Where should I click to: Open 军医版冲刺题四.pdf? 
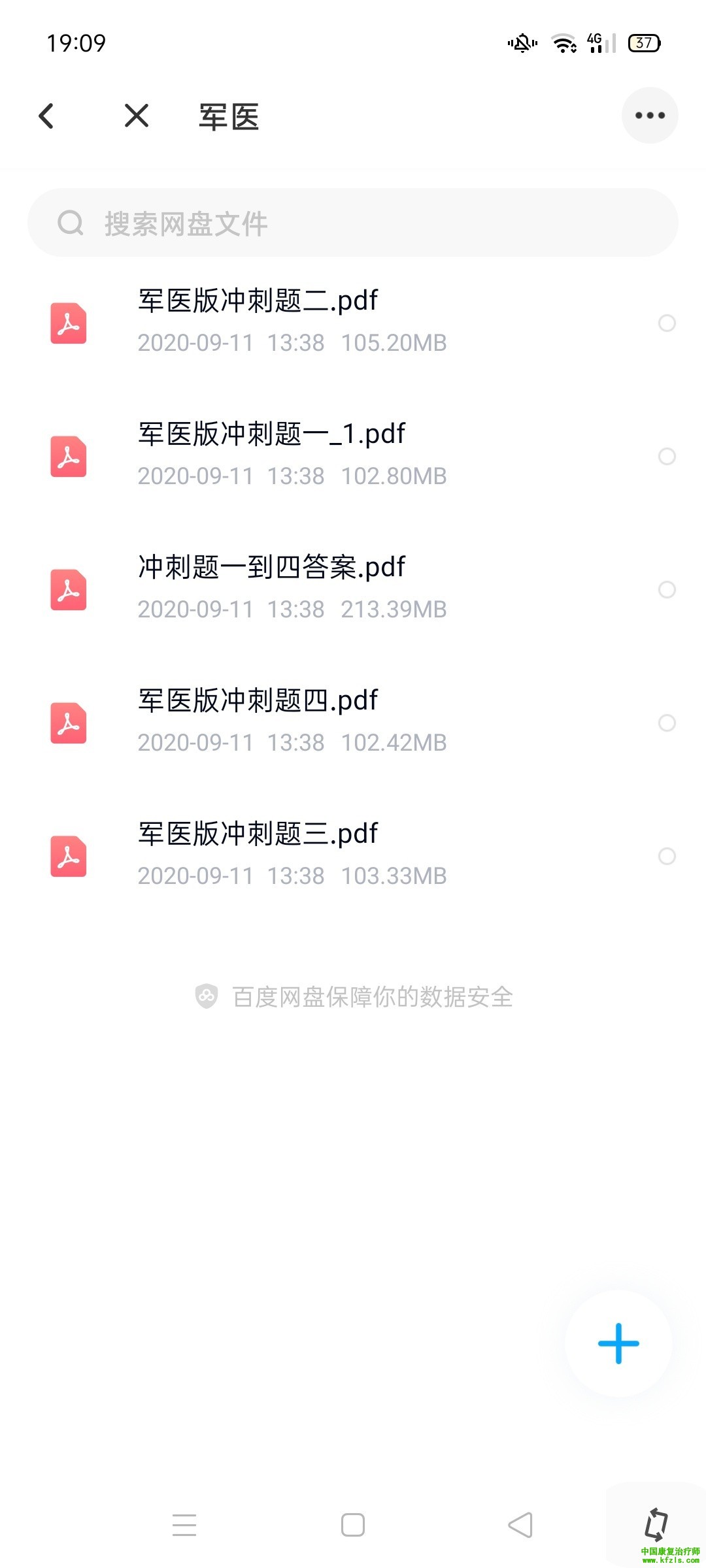258,701
